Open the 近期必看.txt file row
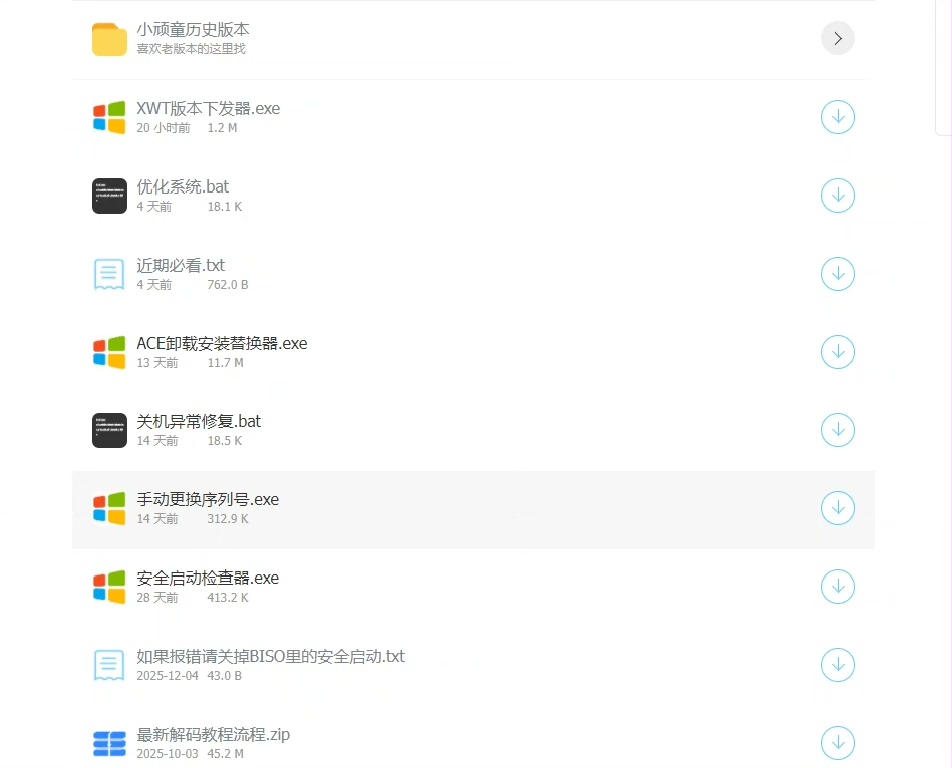This screenshot has height=768, width=952. [181, 266]
